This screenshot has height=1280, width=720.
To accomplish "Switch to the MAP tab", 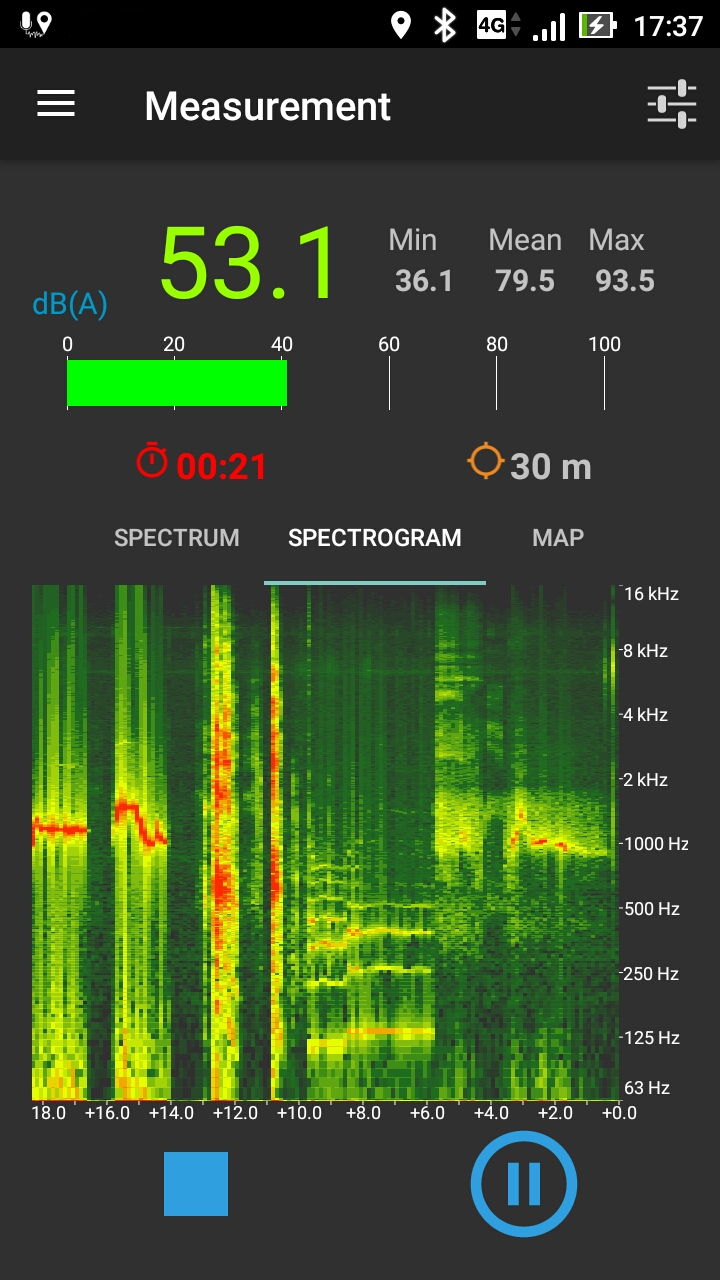I will pyautogui.click(x=557, y=538).
